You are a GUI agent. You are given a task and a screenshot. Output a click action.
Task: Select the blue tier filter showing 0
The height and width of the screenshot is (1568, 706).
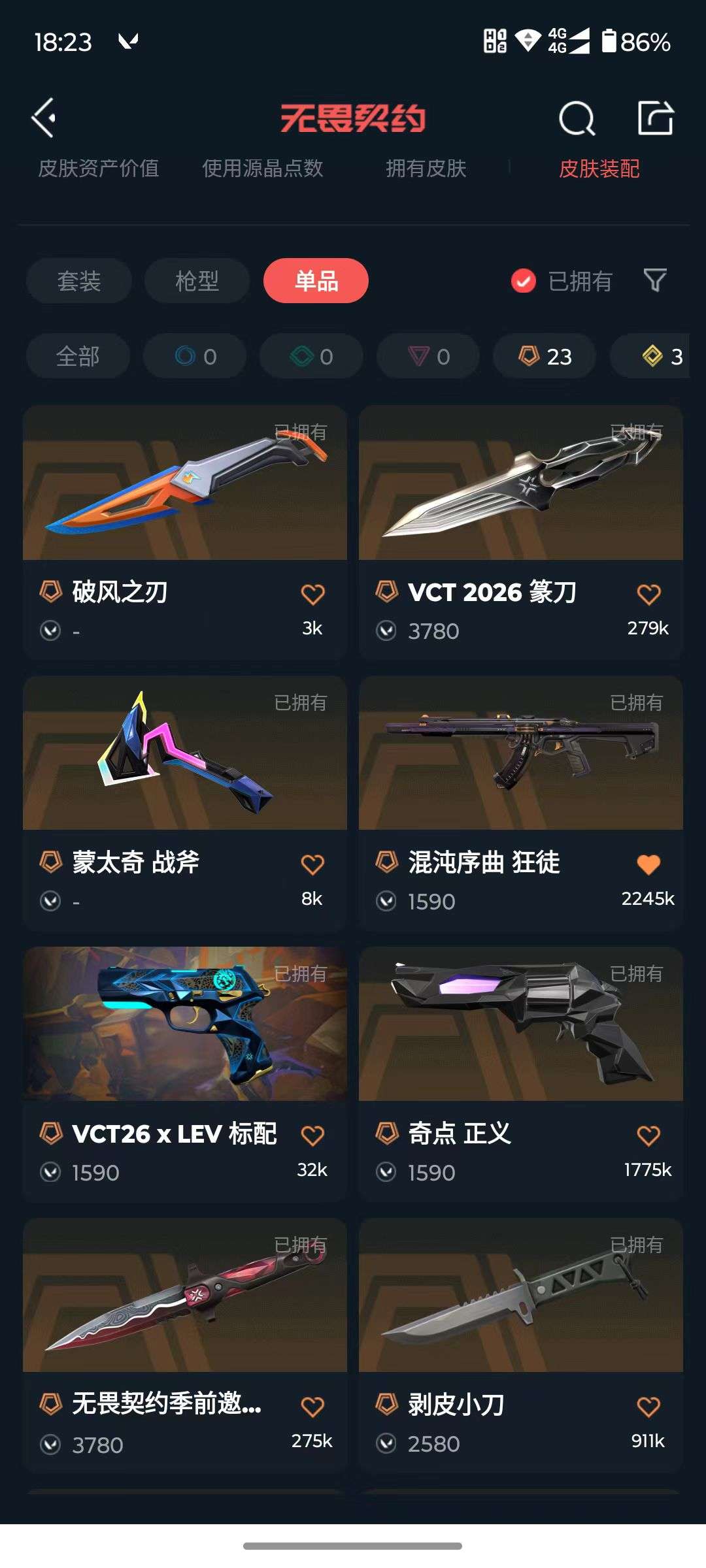point(195,356)
